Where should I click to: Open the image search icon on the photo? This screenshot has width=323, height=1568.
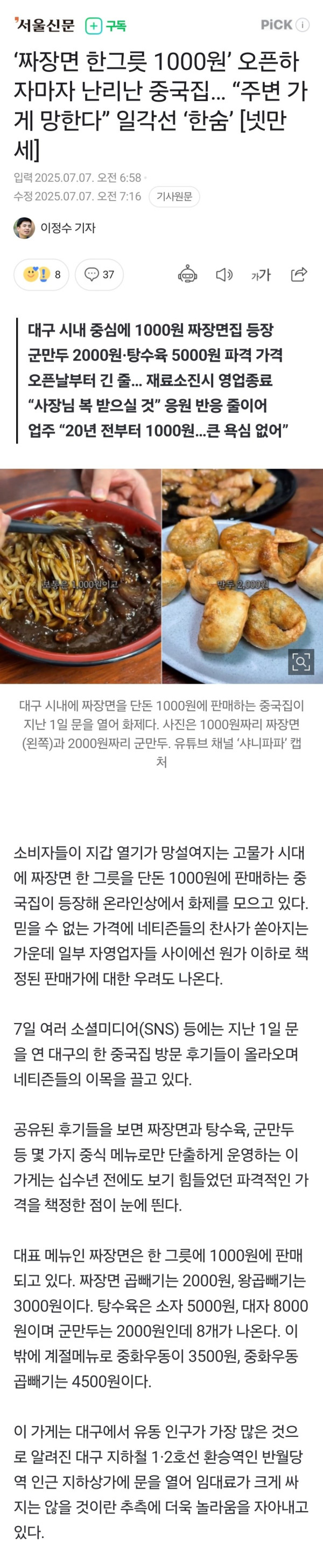[301, 662]
